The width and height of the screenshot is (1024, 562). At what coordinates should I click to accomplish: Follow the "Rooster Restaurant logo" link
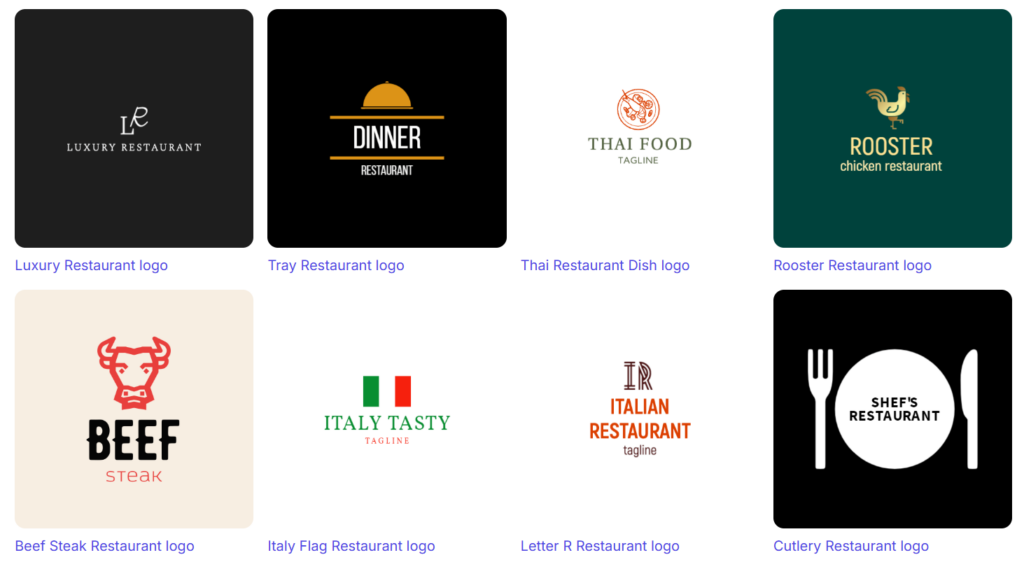852,266
